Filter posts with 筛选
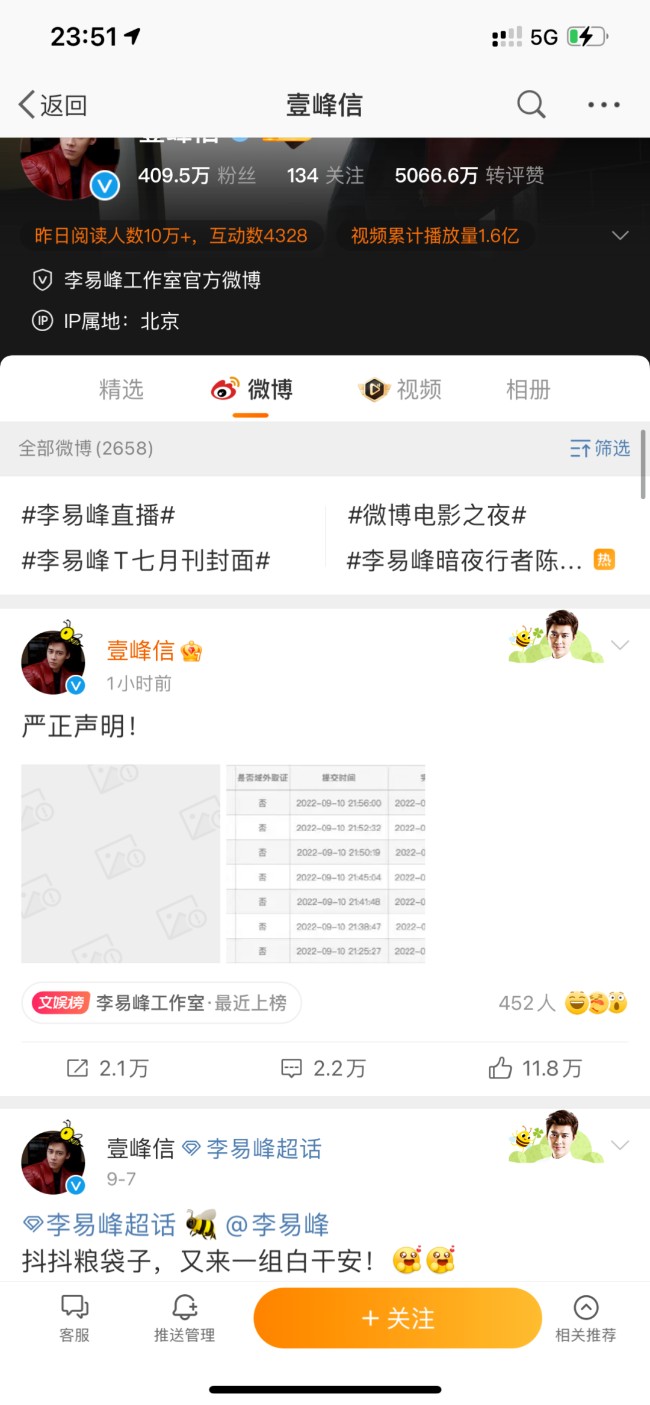Image resolution: width=650 pixels, height=1405 pixels. point(600,448)
